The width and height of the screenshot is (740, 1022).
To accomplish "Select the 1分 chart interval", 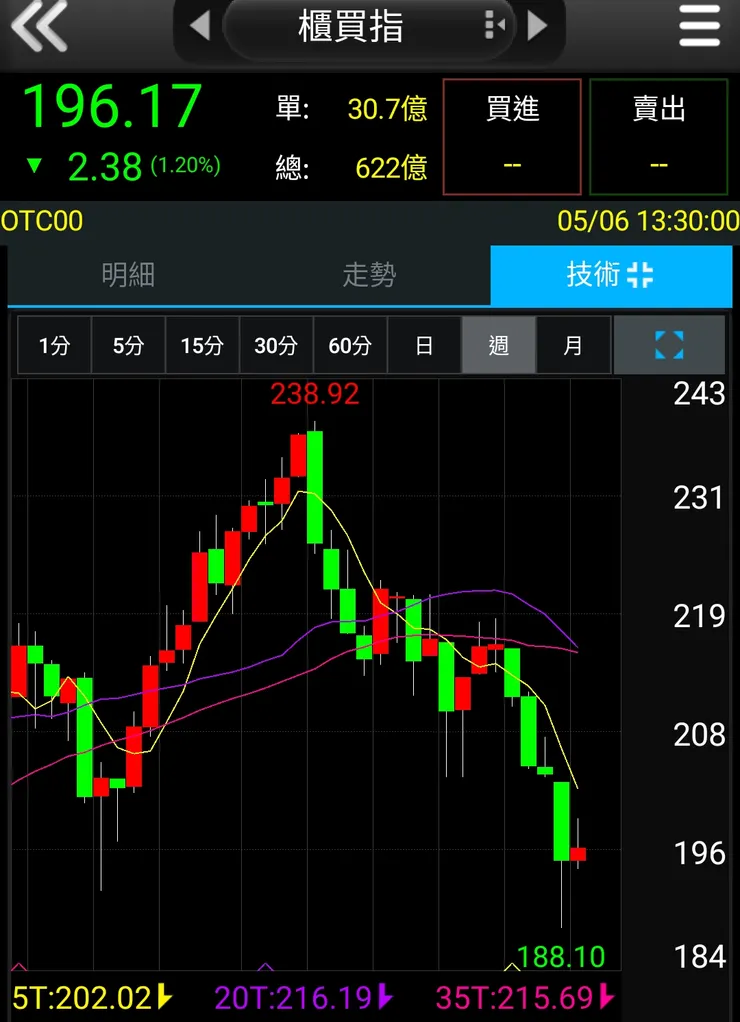I will tap(54, 346).
